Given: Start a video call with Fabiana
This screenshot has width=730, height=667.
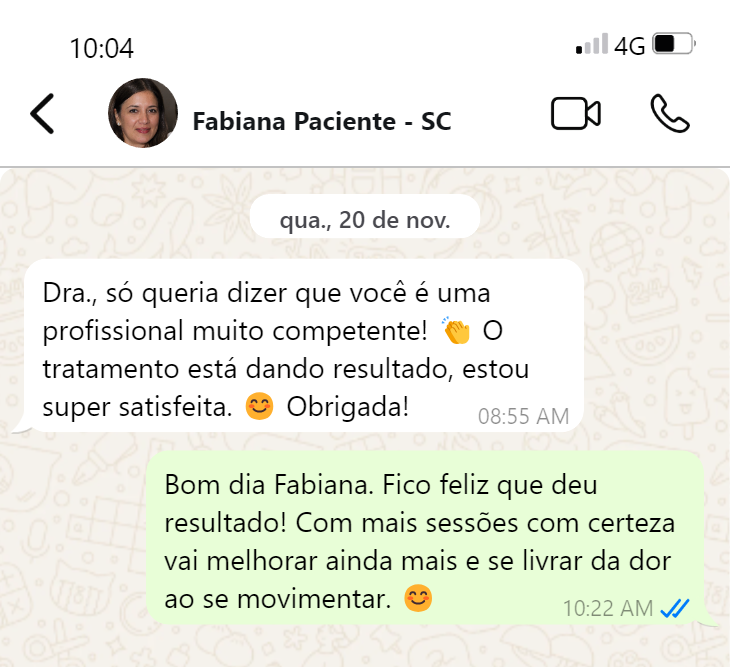Looking at the screenshot, I should [x=575, y=114].
